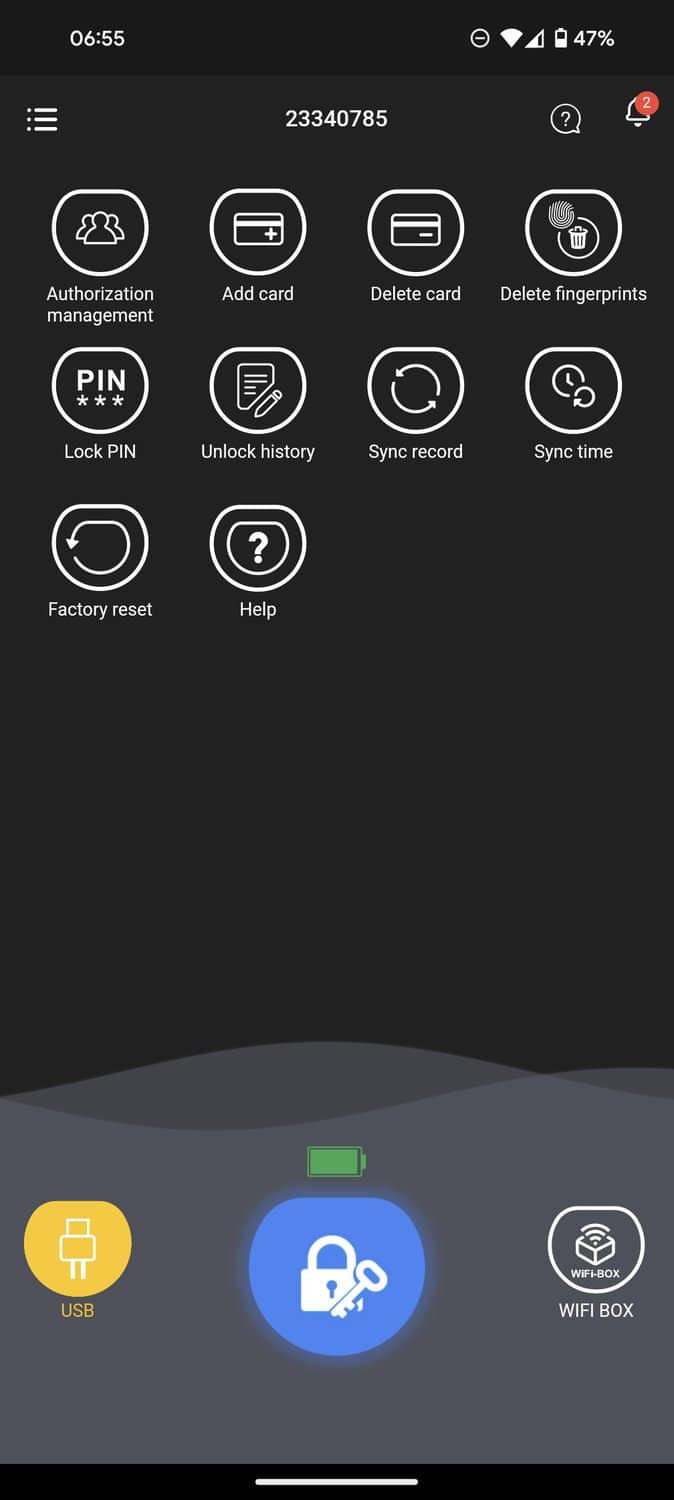Select Delete card

pyautogui.click(x=415, y=232)
